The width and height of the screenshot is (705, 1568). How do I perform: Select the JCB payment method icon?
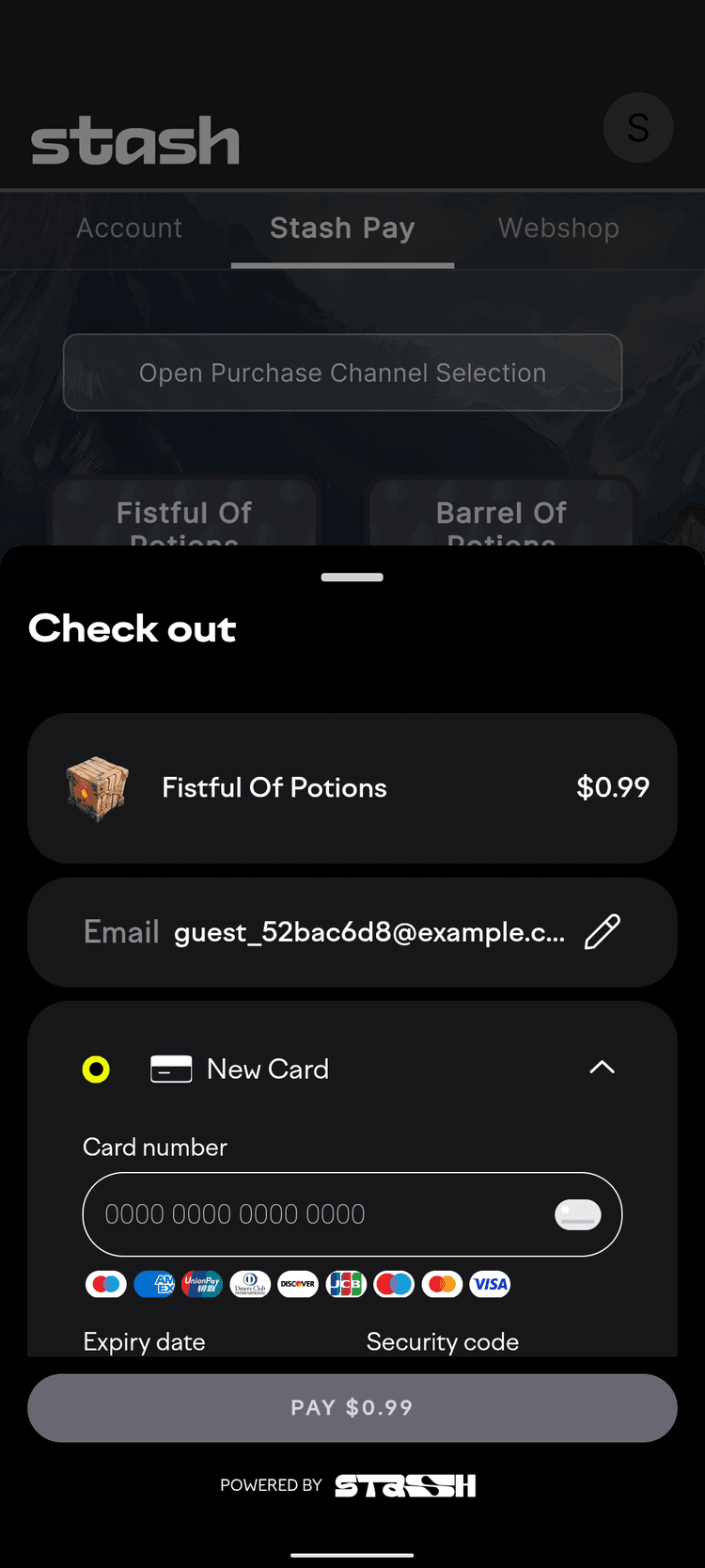coord(346,1284)
